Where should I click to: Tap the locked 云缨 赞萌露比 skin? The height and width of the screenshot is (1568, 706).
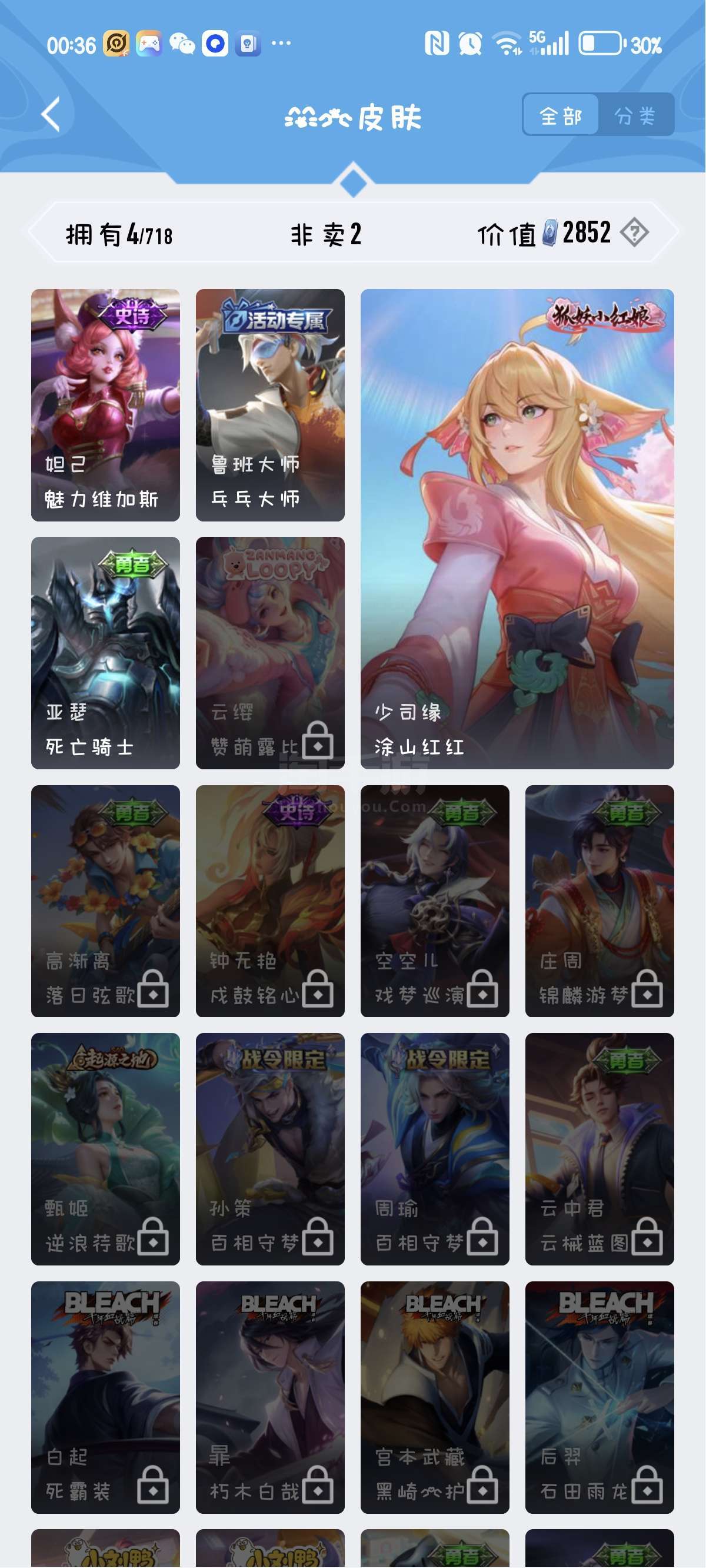tap(270, 653)
